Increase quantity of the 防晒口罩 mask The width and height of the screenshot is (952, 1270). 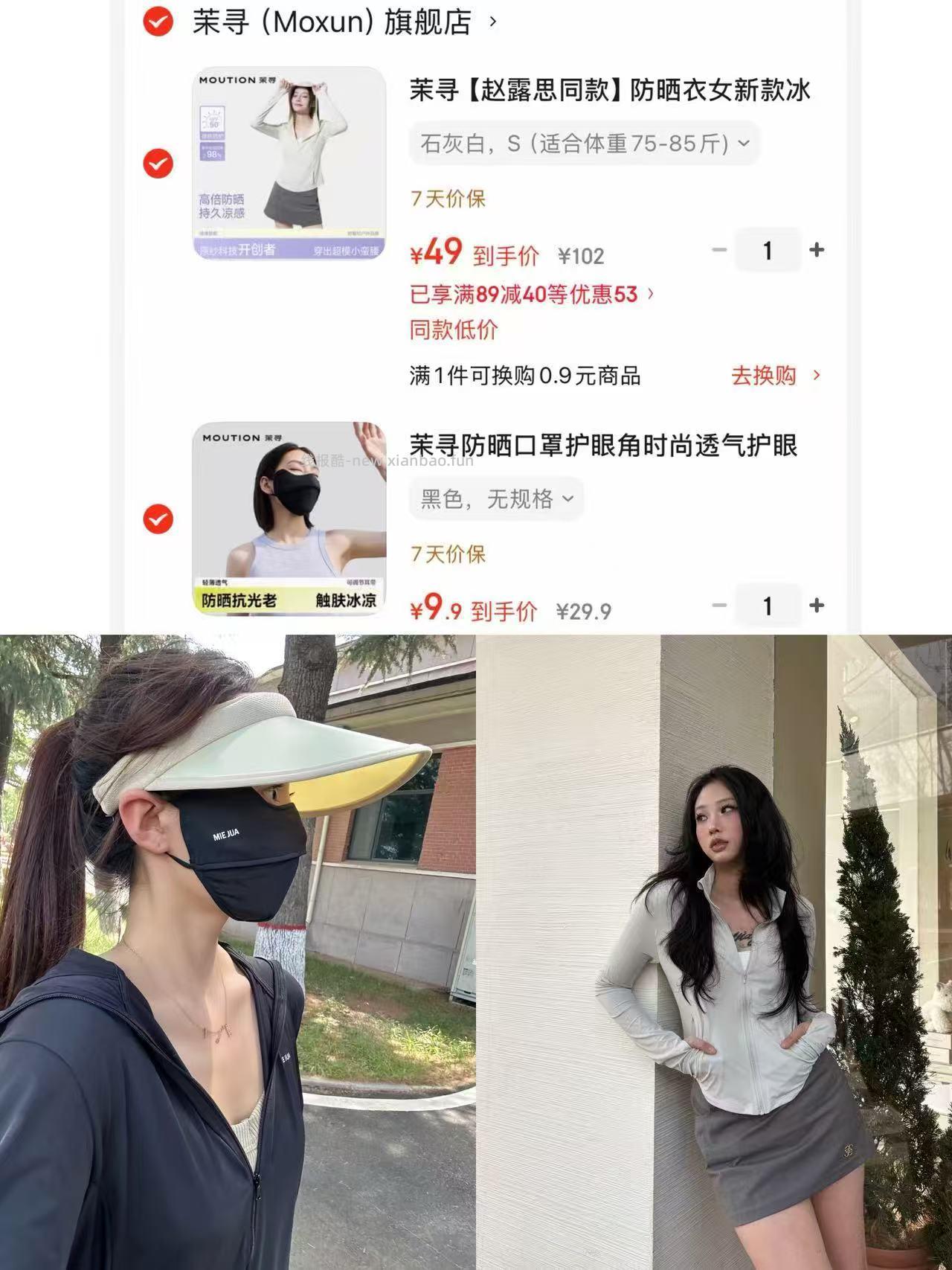point(815,606)
